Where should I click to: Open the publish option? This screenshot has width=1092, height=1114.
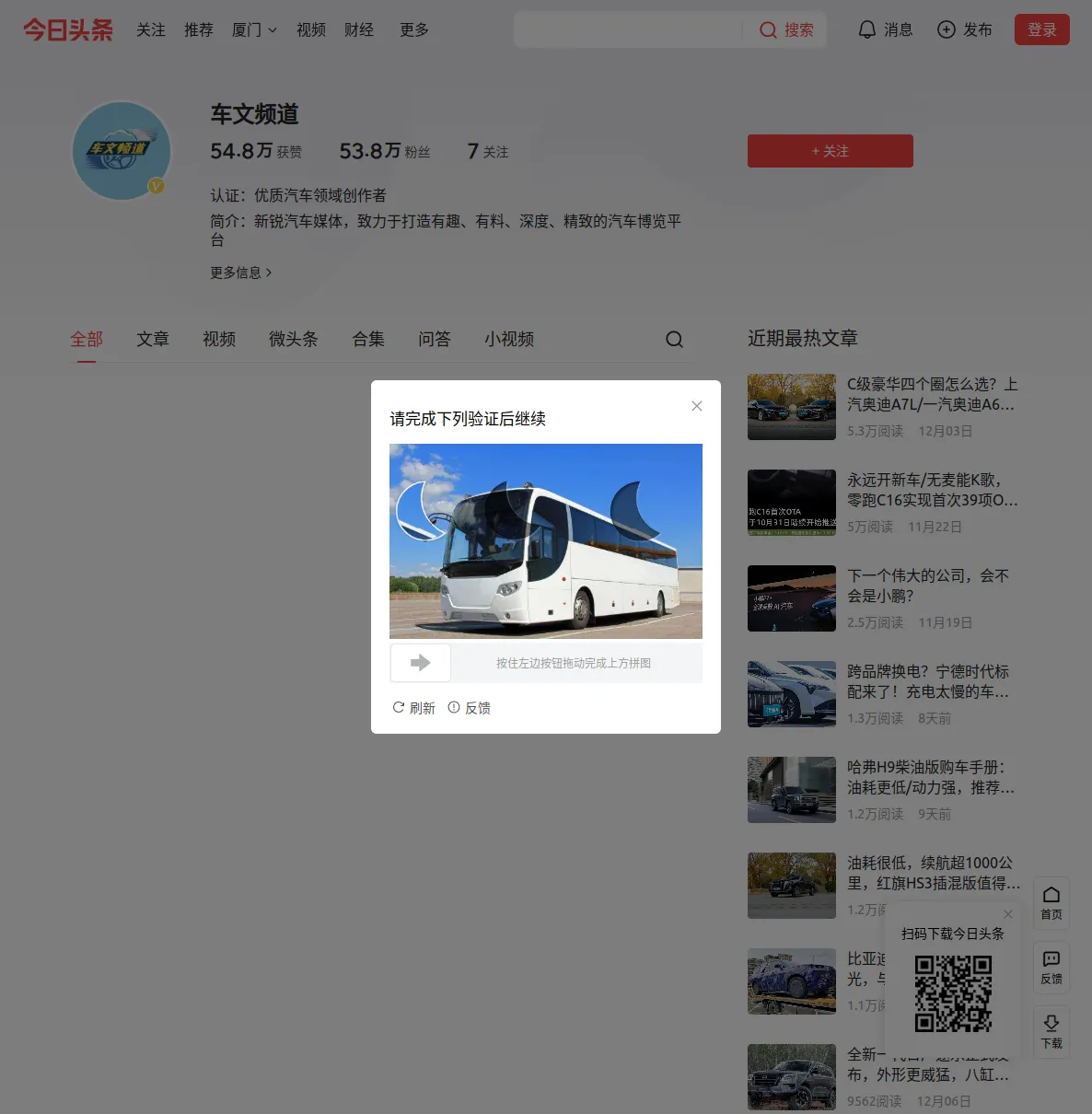pyautogui.click(x=964, y=30)
